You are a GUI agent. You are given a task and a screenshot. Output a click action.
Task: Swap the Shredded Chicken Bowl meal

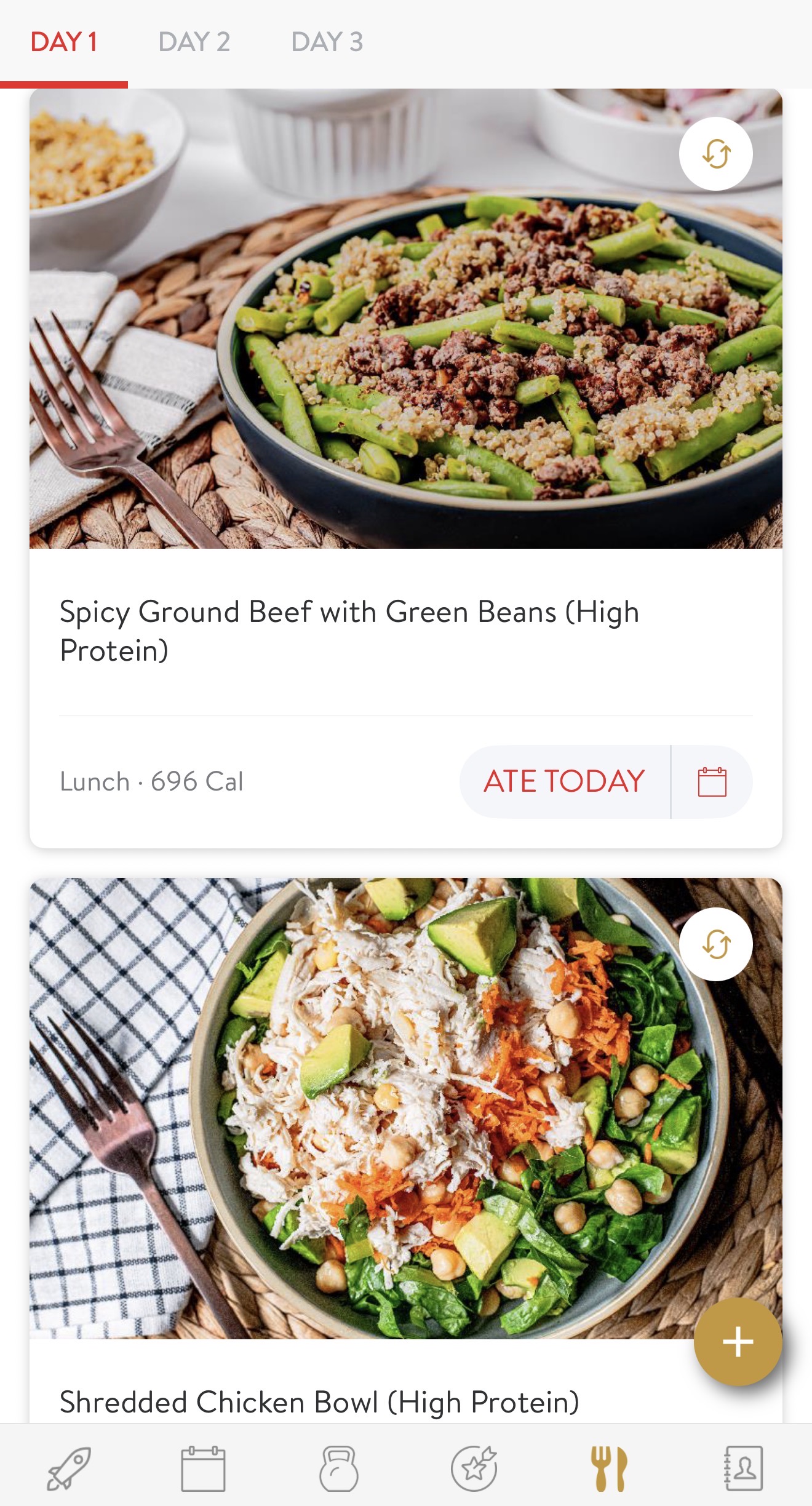coord(715,944)
